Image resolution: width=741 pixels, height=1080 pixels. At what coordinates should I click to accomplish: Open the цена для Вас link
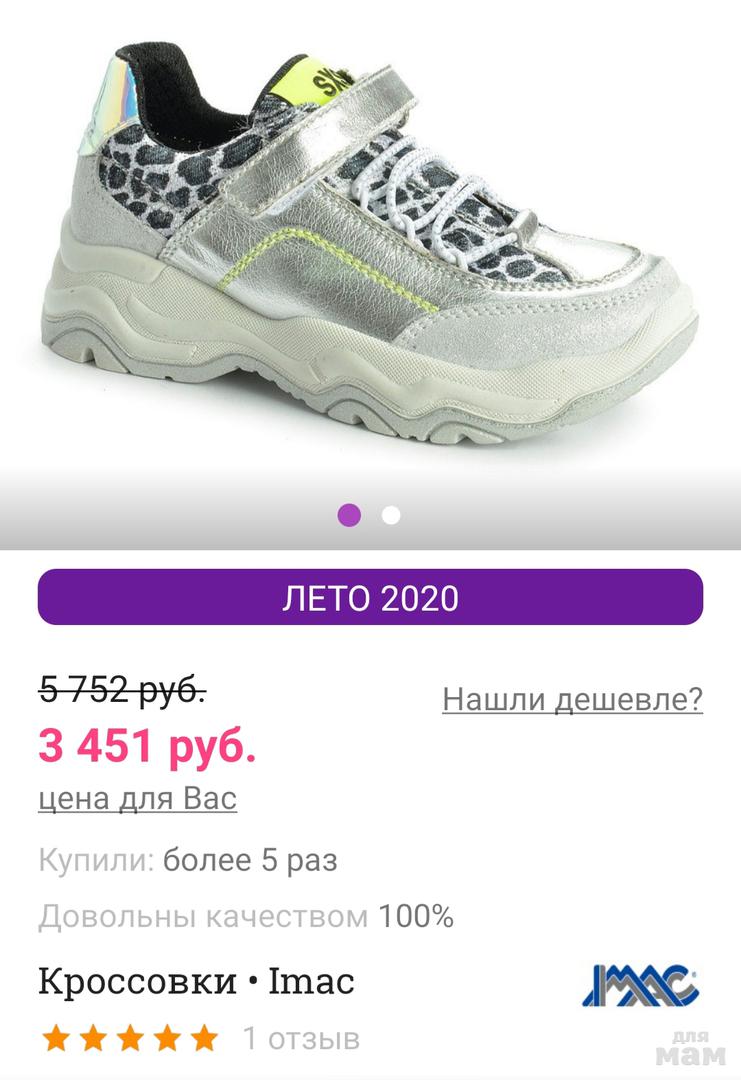click(x=137, y=798)
